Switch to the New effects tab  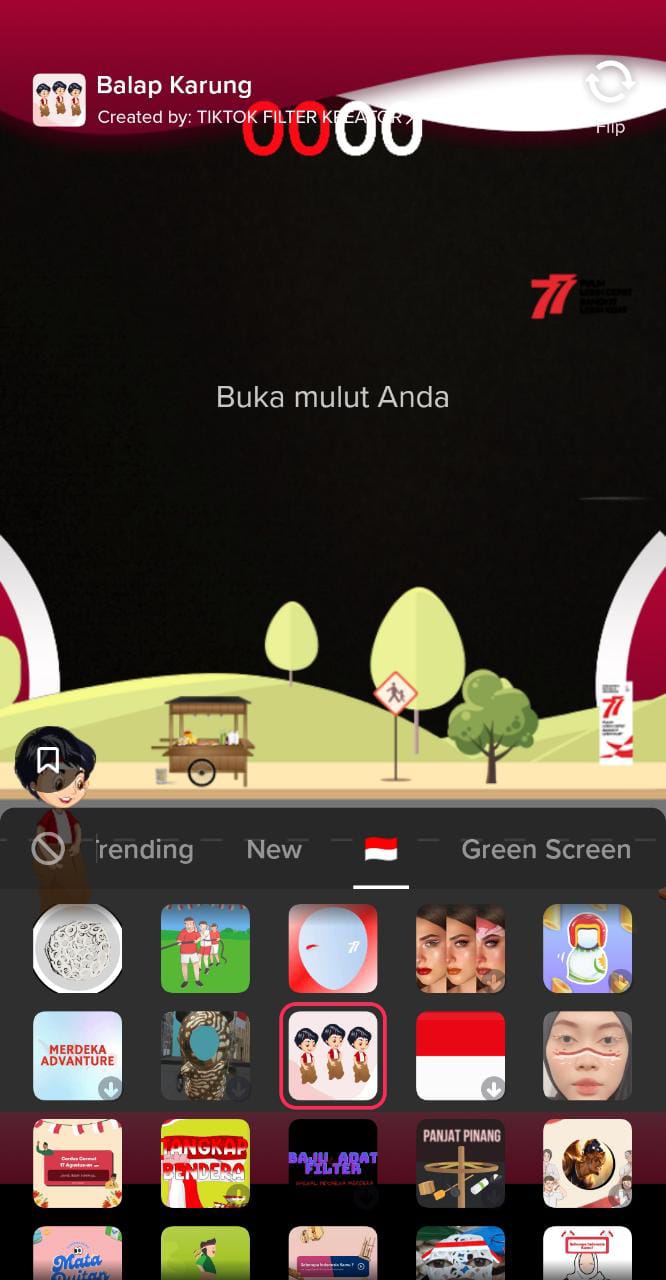[274, 849]
